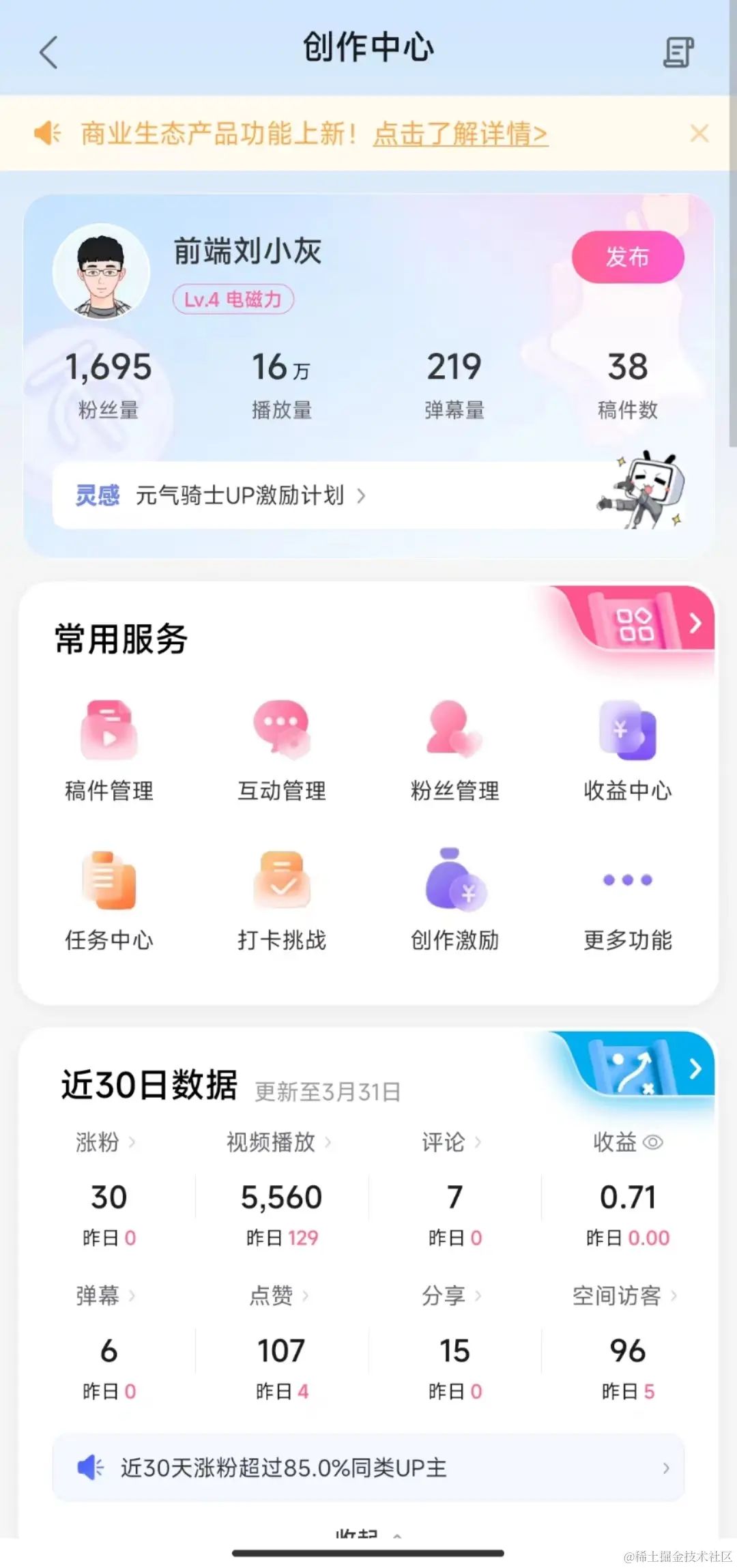The width and height of the screenshot is (737, 1568).
Task: Open 互动管理
Action: [x=282, y=749]
